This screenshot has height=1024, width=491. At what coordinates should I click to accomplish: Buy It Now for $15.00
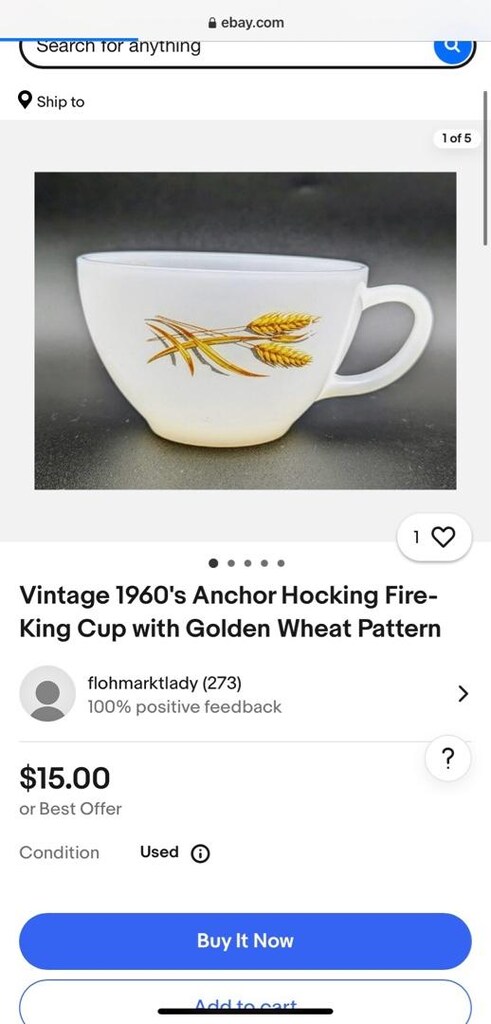pyautogui.click(x=245, y=941)
